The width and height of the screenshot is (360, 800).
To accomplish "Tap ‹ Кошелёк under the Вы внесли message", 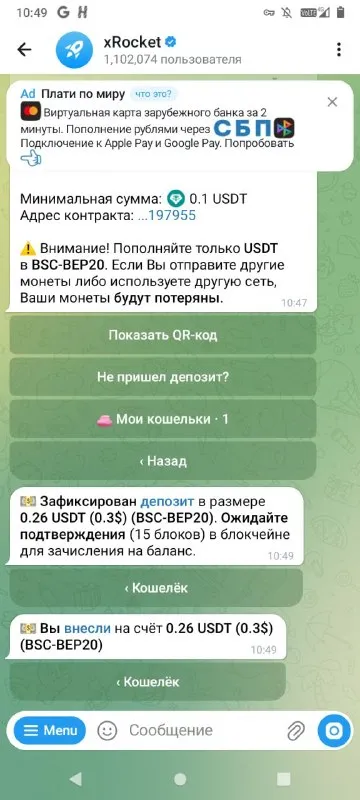I will (148, 682).
